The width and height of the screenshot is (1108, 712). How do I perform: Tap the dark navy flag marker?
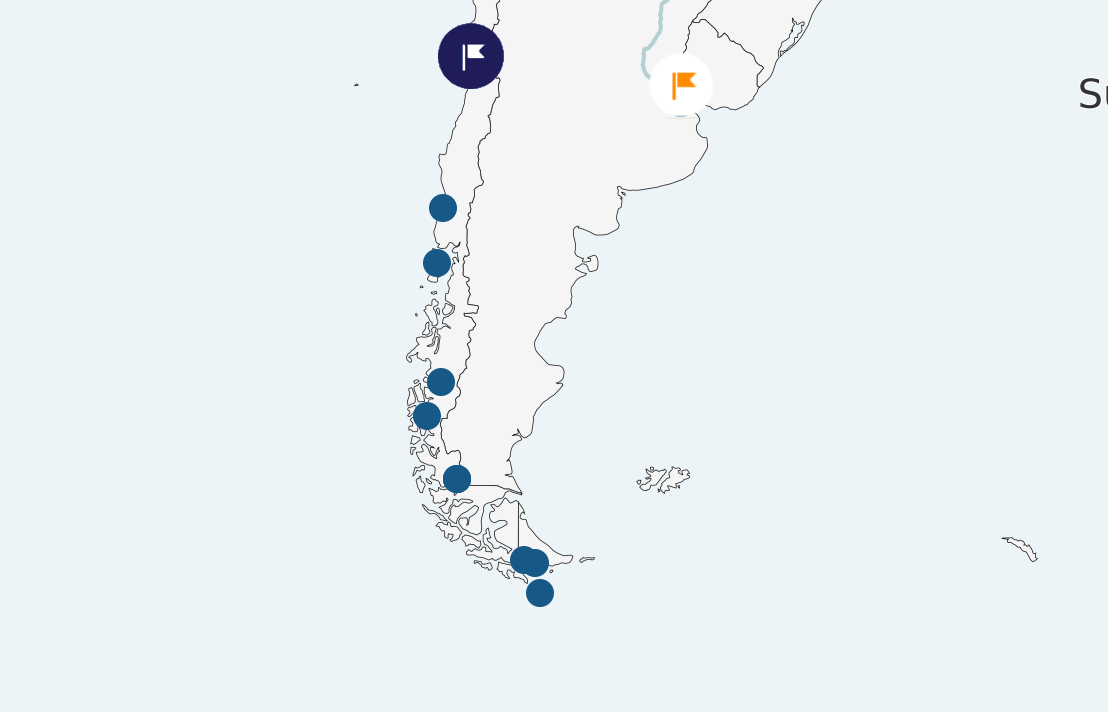click(x=471, y=56)
